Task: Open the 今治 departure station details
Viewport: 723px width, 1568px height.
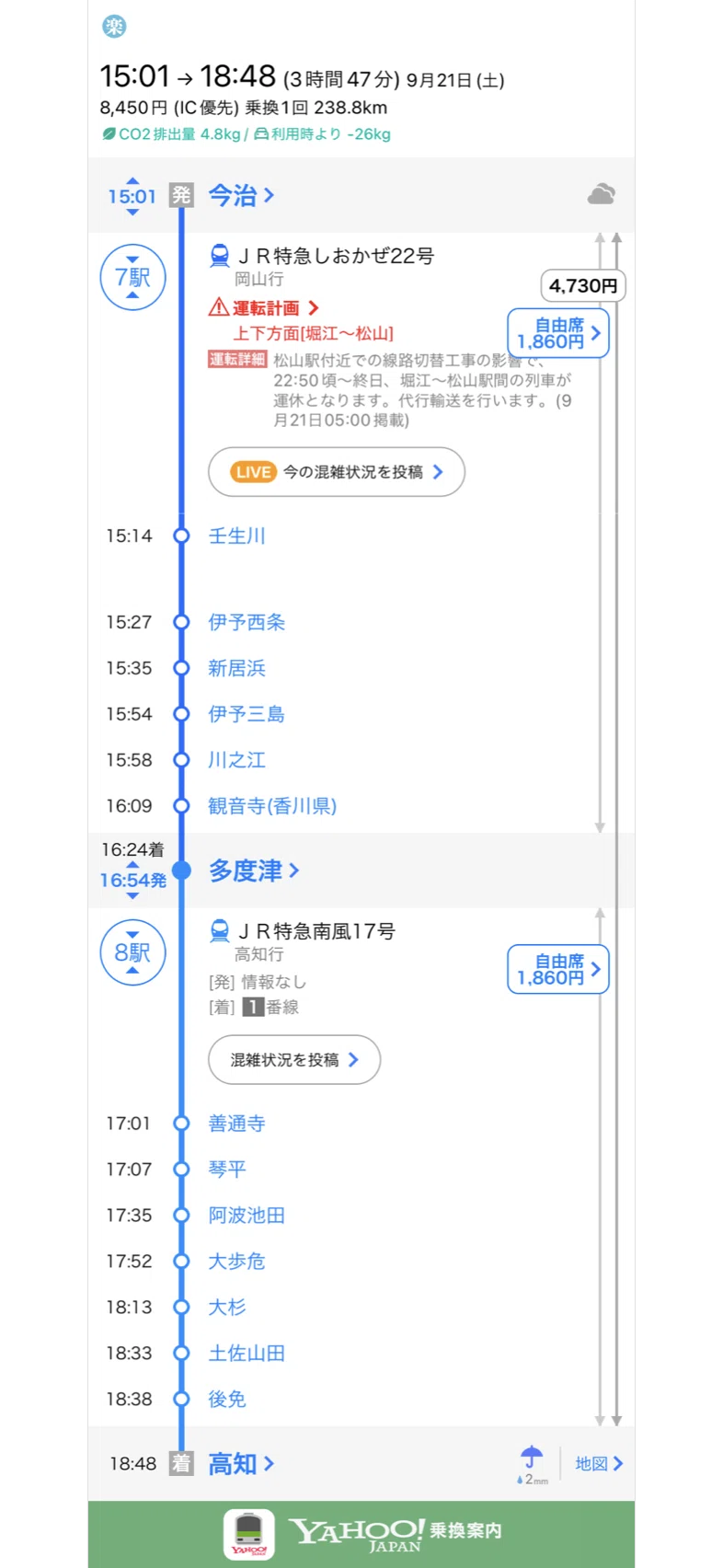Action: [241, 195]
